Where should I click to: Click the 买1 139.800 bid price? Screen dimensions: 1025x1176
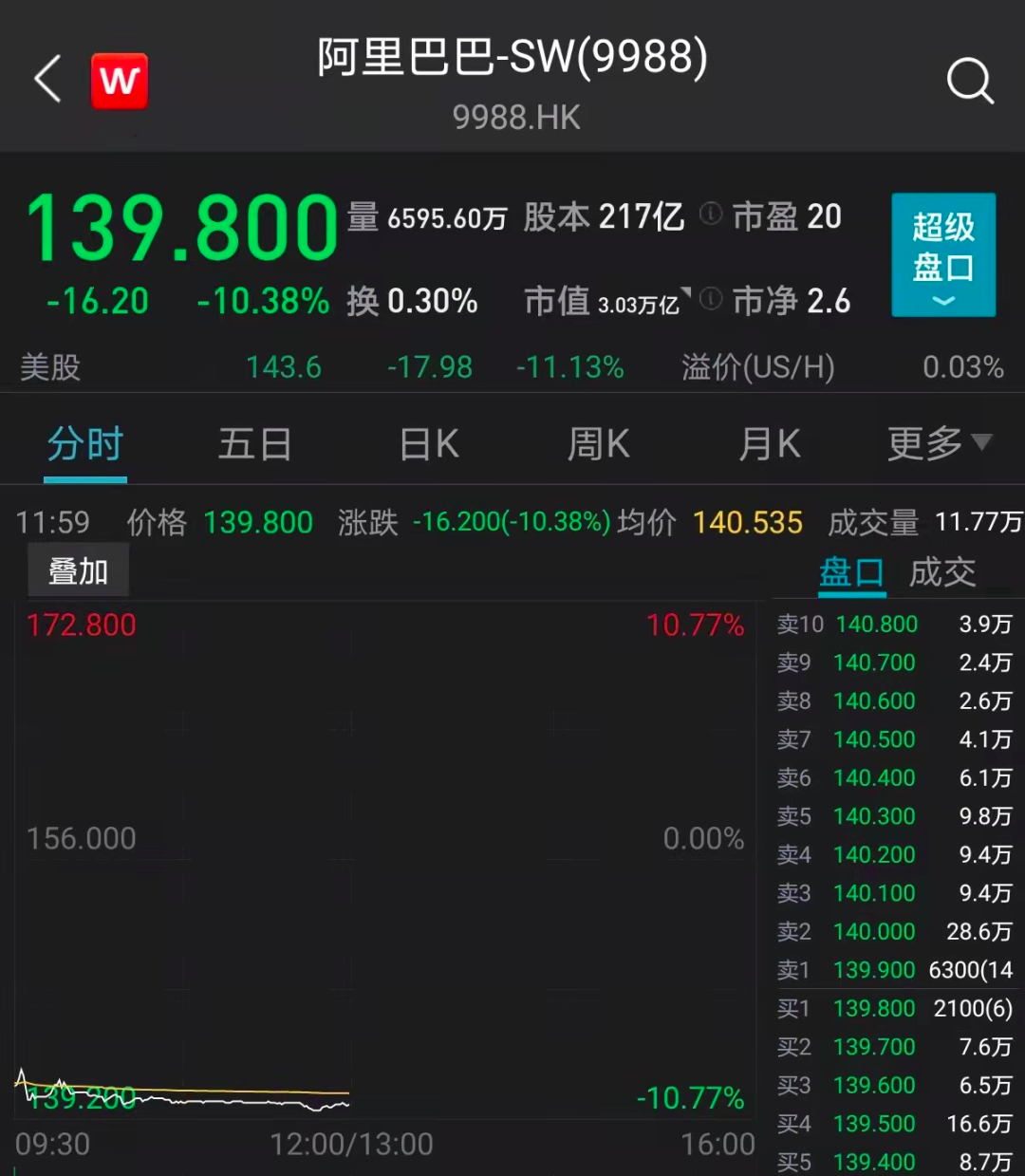874,1008
